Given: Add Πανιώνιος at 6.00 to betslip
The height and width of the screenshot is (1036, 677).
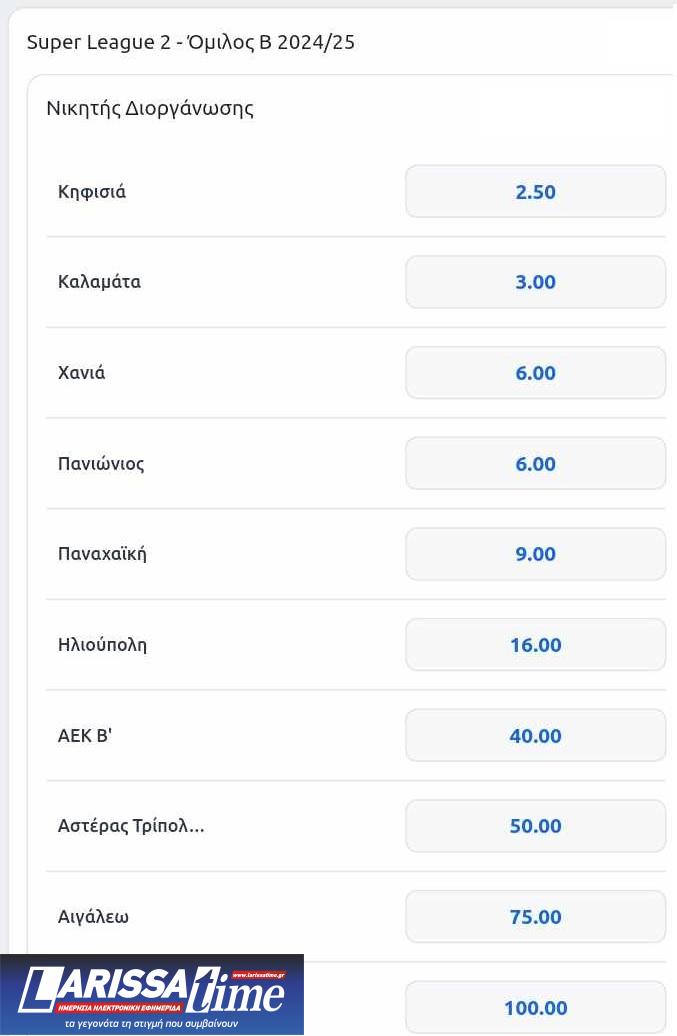Looking at the screenshot, I should pos(535,464).
